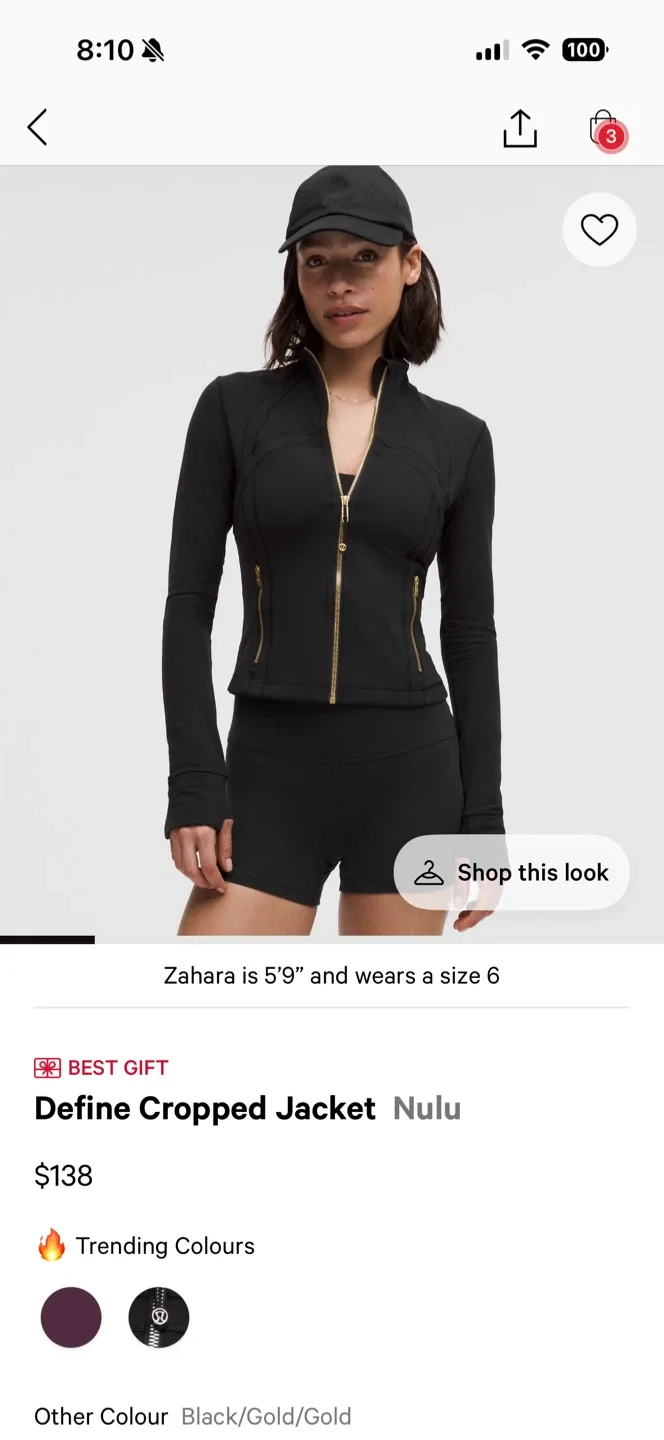Choose the black zip trending colour swatch
Screen dimensions: 664x1440
click(x=159, y=1317)
